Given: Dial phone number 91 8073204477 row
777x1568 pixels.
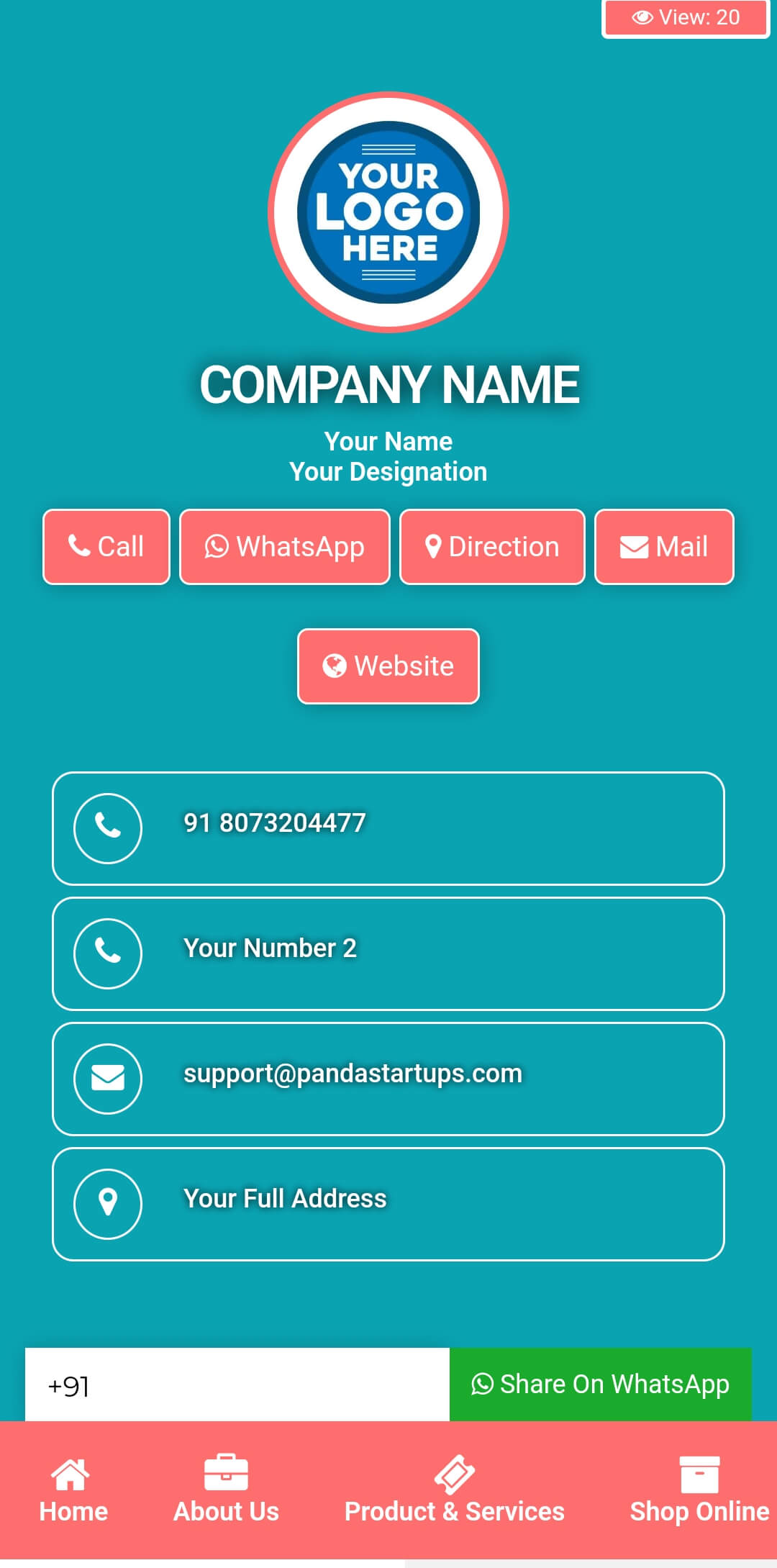Looking at the screenshot, I should 388,828.
